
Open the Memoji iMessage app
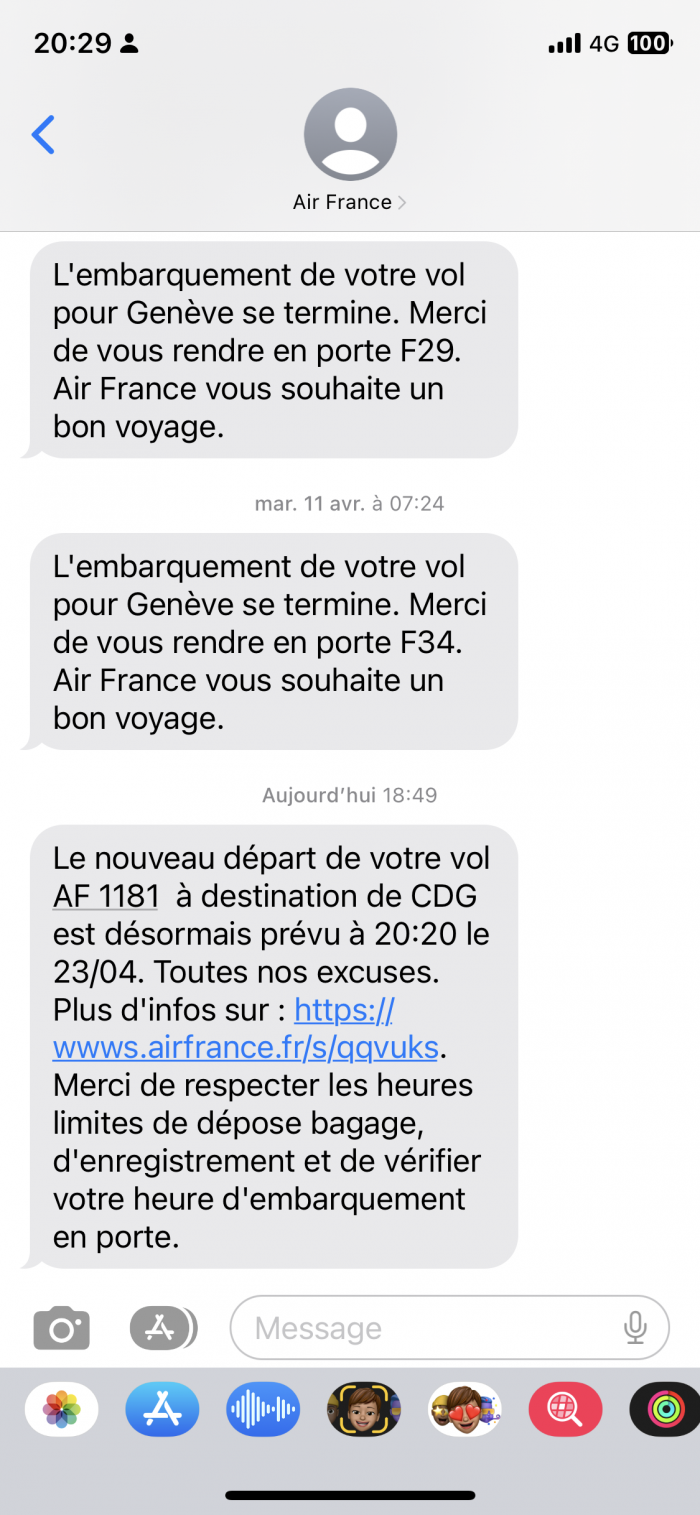(x=364, y=1410)
